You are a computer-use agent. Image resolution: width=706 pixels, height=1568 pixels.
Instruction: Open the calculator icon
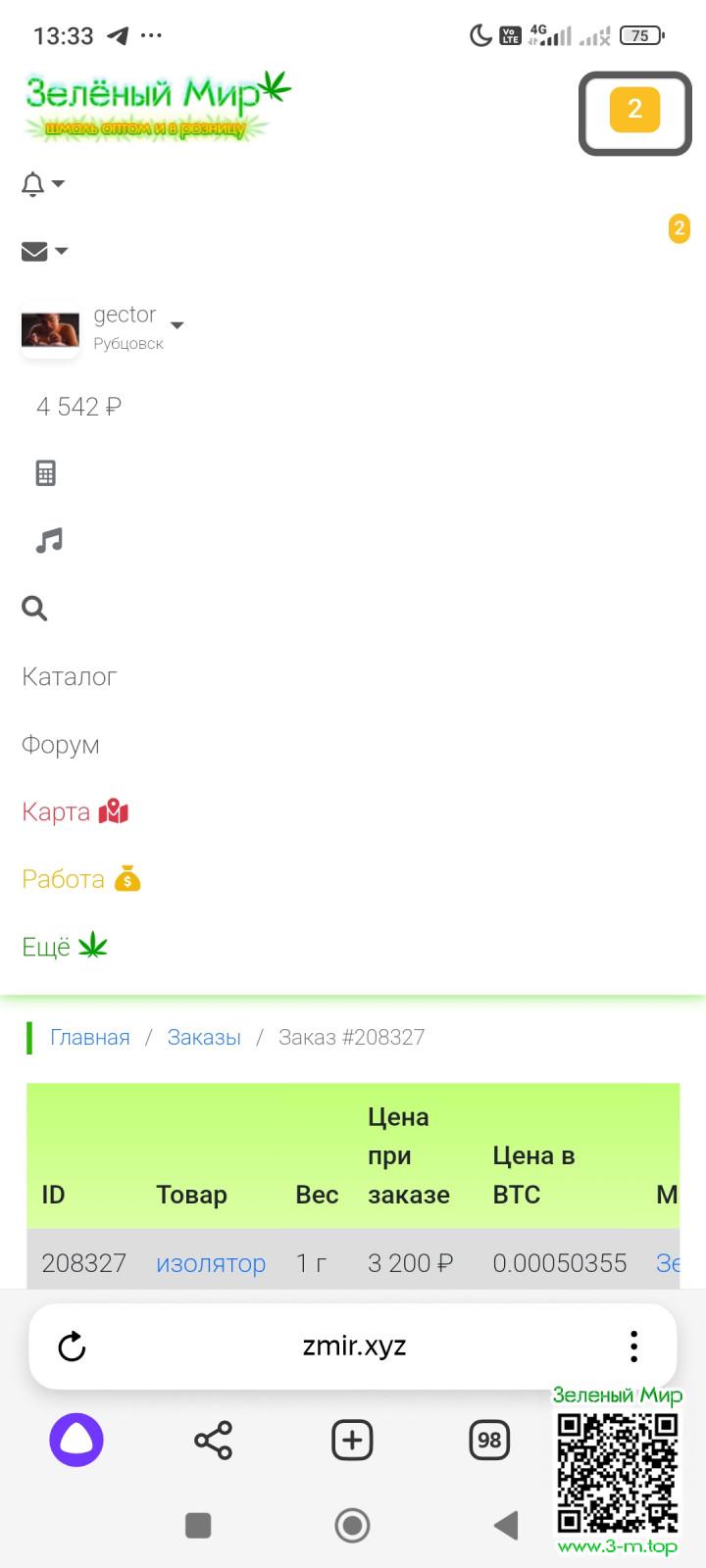(46, 473)
